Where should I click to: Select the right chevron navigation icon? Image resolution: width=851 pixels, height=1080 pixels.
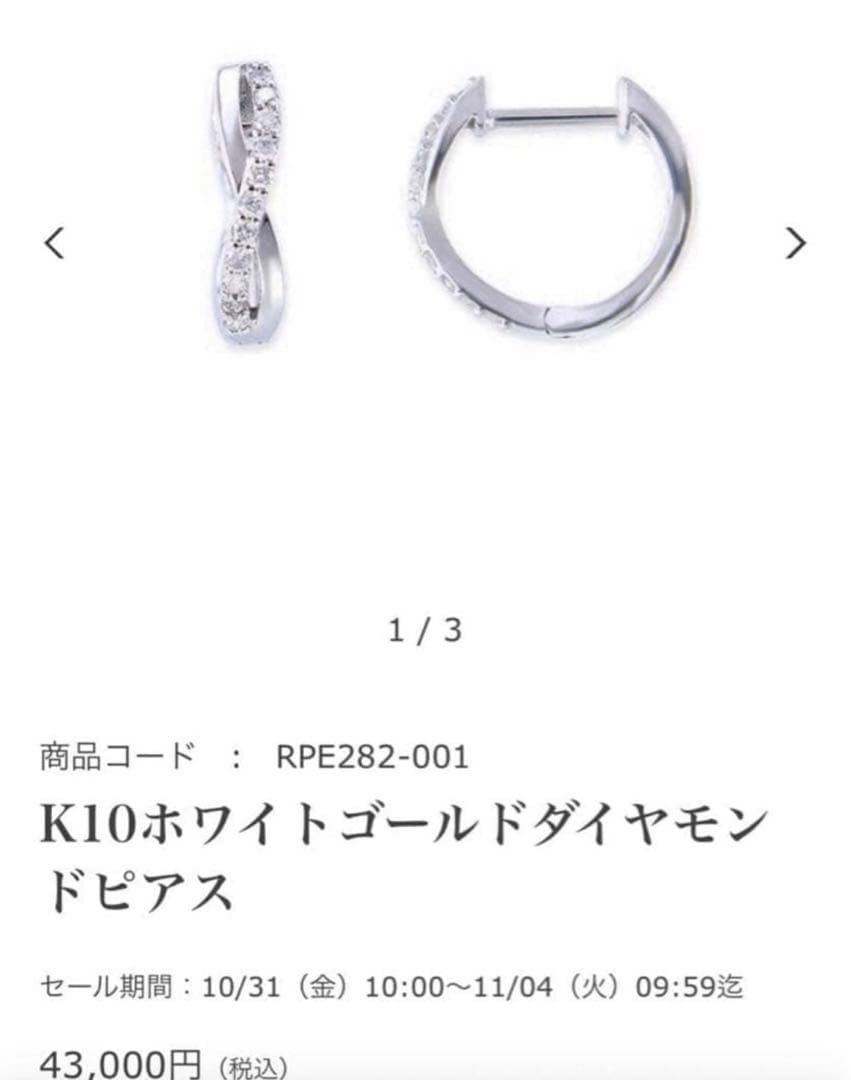pos(795,240)
